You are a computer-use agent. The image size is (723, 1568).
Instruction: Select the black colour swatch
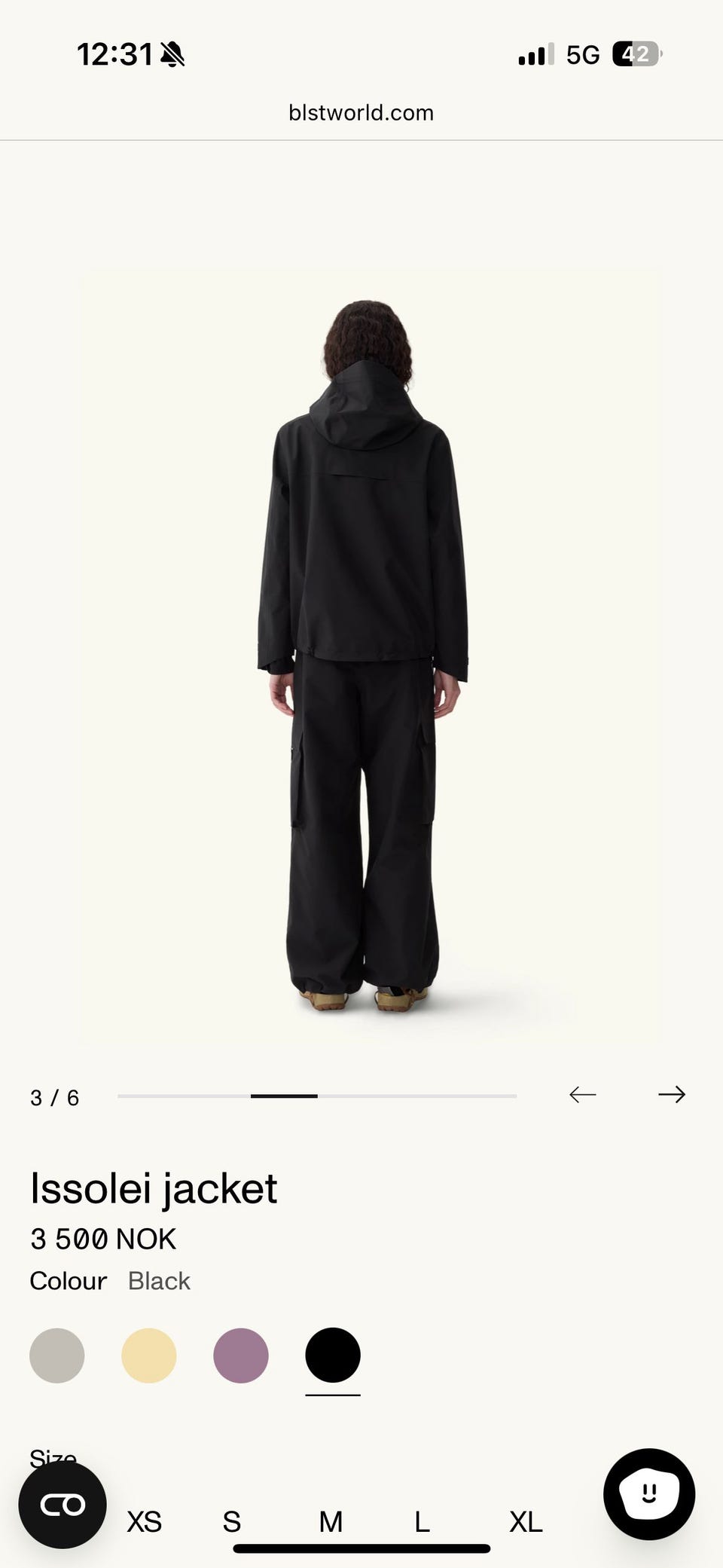pyautogui.click(x=333, y=1356)
